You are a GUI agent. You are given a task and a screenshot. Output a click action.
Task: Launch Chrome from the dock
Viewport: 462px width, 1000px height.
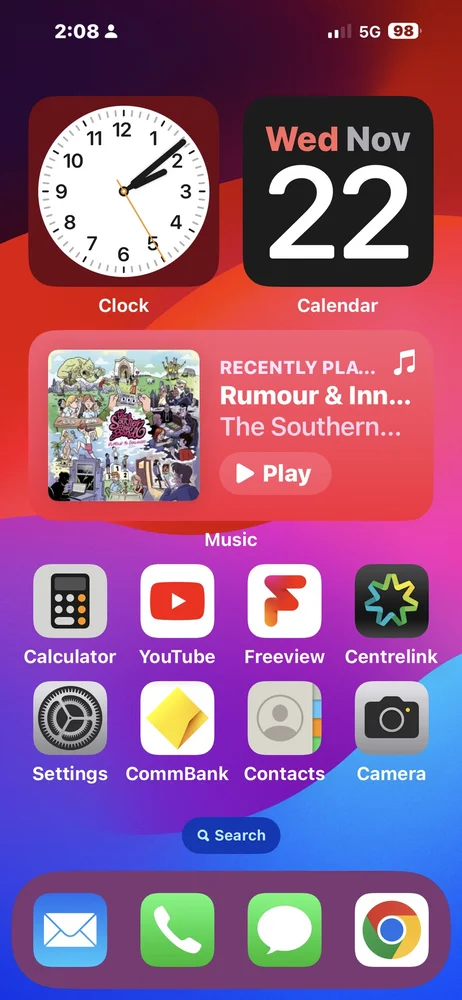pyautogui.click(x=392, y=930)
